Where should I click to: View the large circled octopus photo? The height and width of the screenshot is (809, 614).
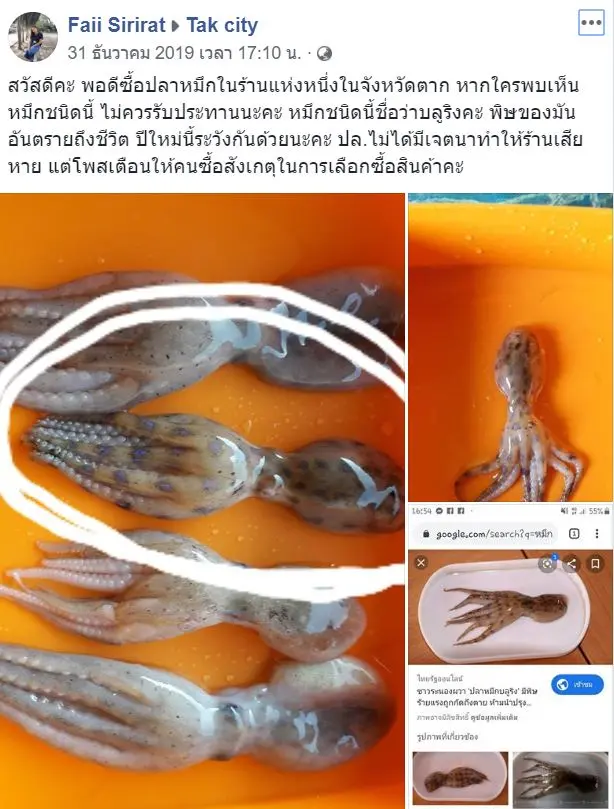[x=202, y=500]
